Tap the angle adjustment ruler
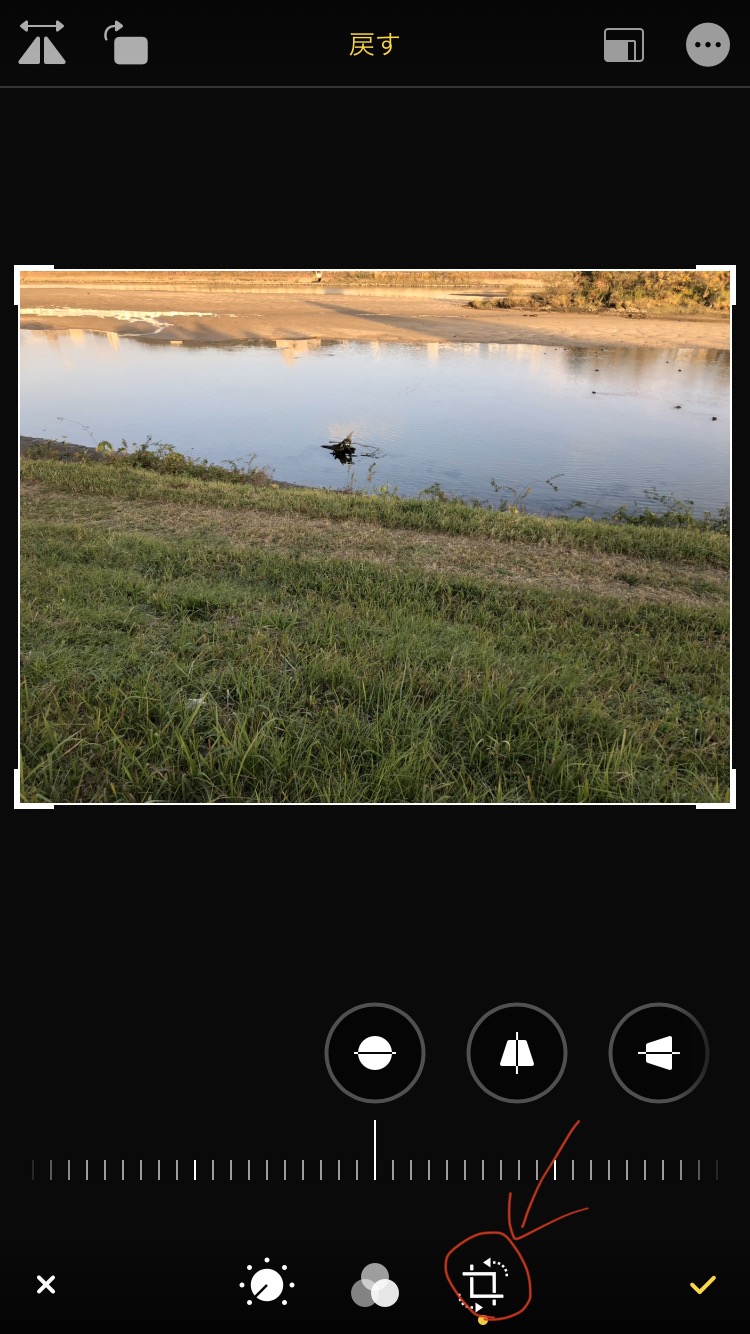This screenshot has height=1334, width=750. pos(375,1168)
